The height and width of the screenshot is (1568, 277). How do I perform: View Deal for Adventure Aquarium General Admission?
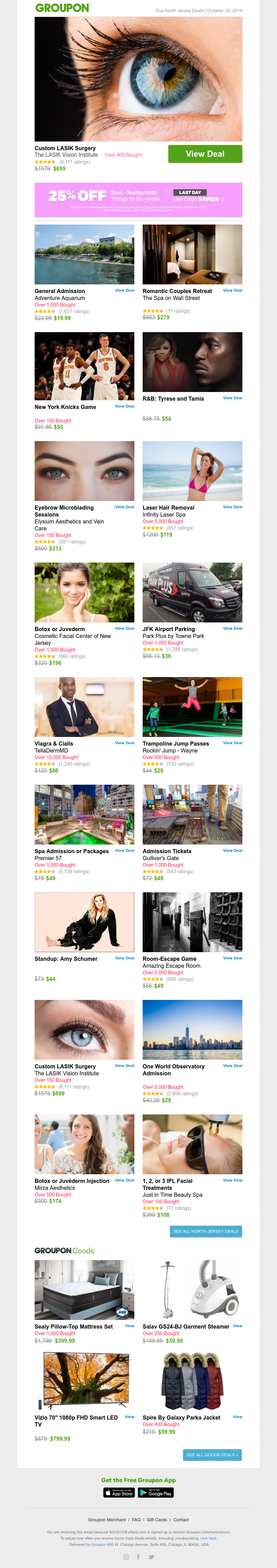coord(124,290)
